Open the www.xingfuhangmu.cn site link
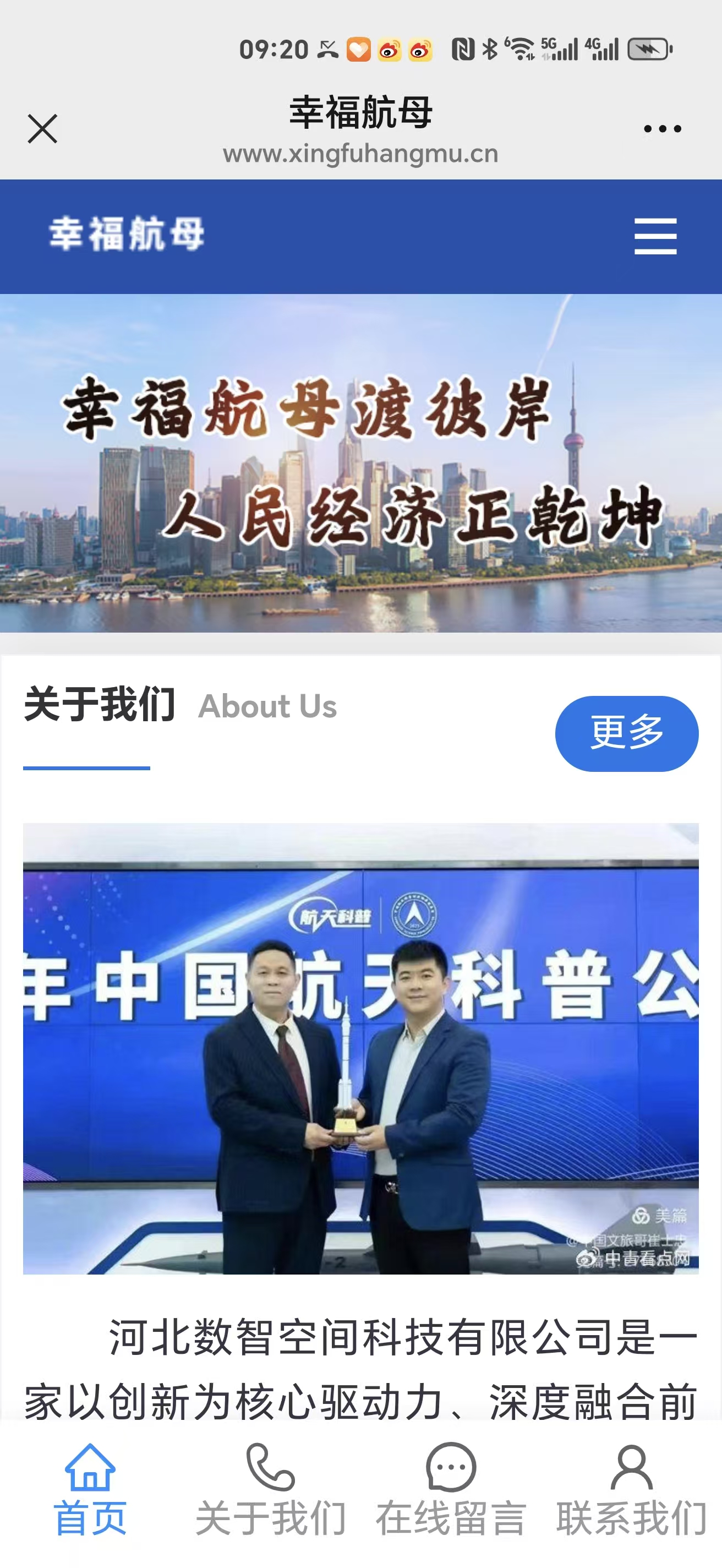722x1568 pixels. pyautogui.click(x=360, y=154)
